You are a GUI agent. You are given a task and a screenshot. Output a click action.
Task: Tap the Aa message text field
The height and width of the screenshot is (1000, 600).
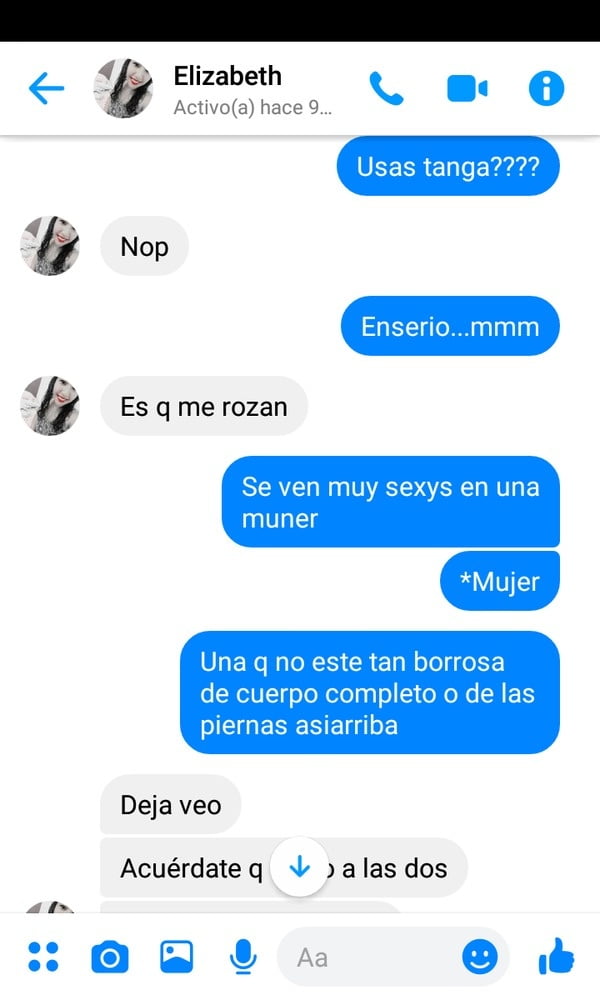click(370, 957)
